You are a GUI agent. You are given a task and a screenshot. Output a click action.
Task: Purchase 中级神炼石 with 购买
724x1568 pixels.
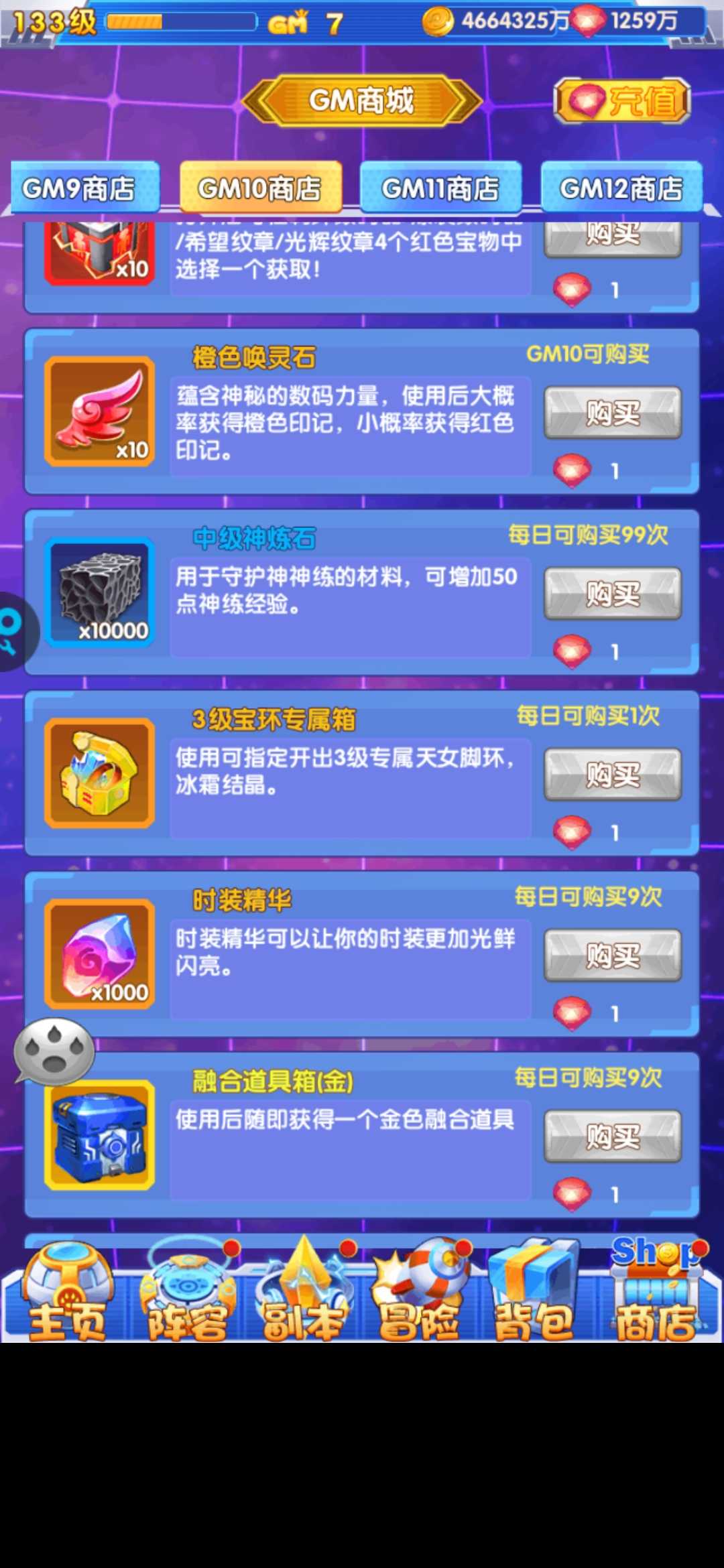click(613, 594)
